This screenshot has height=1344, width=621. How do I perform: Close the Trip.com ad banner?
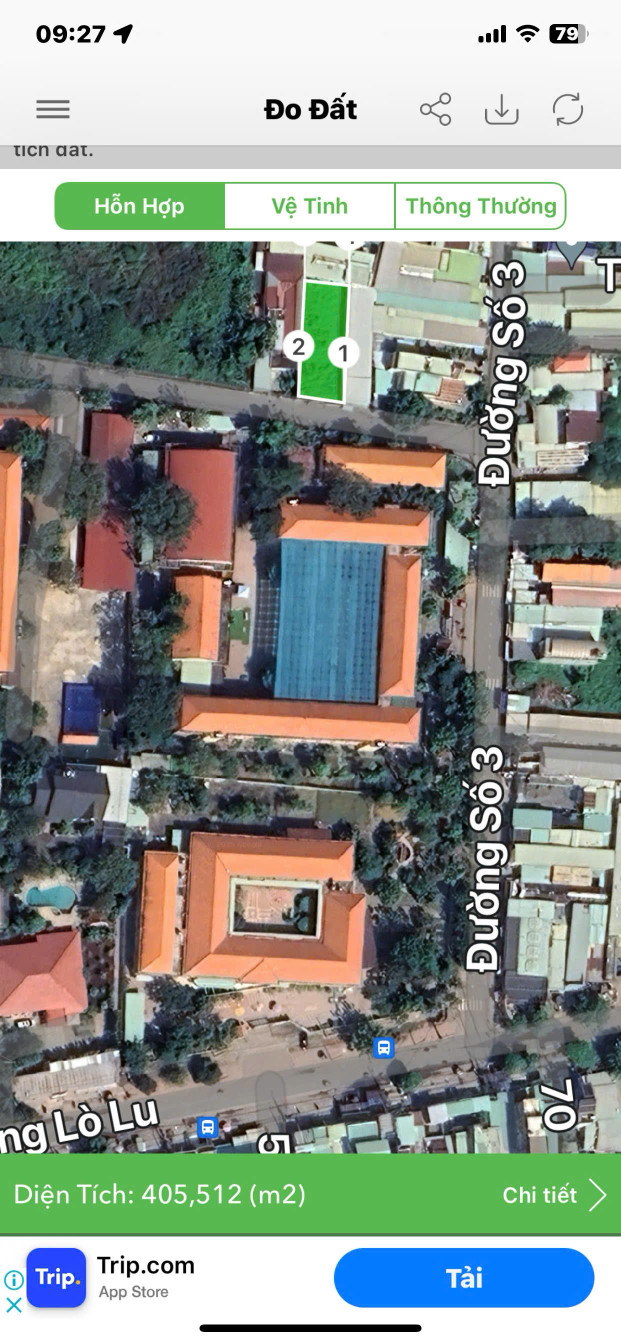point(14,1304)
